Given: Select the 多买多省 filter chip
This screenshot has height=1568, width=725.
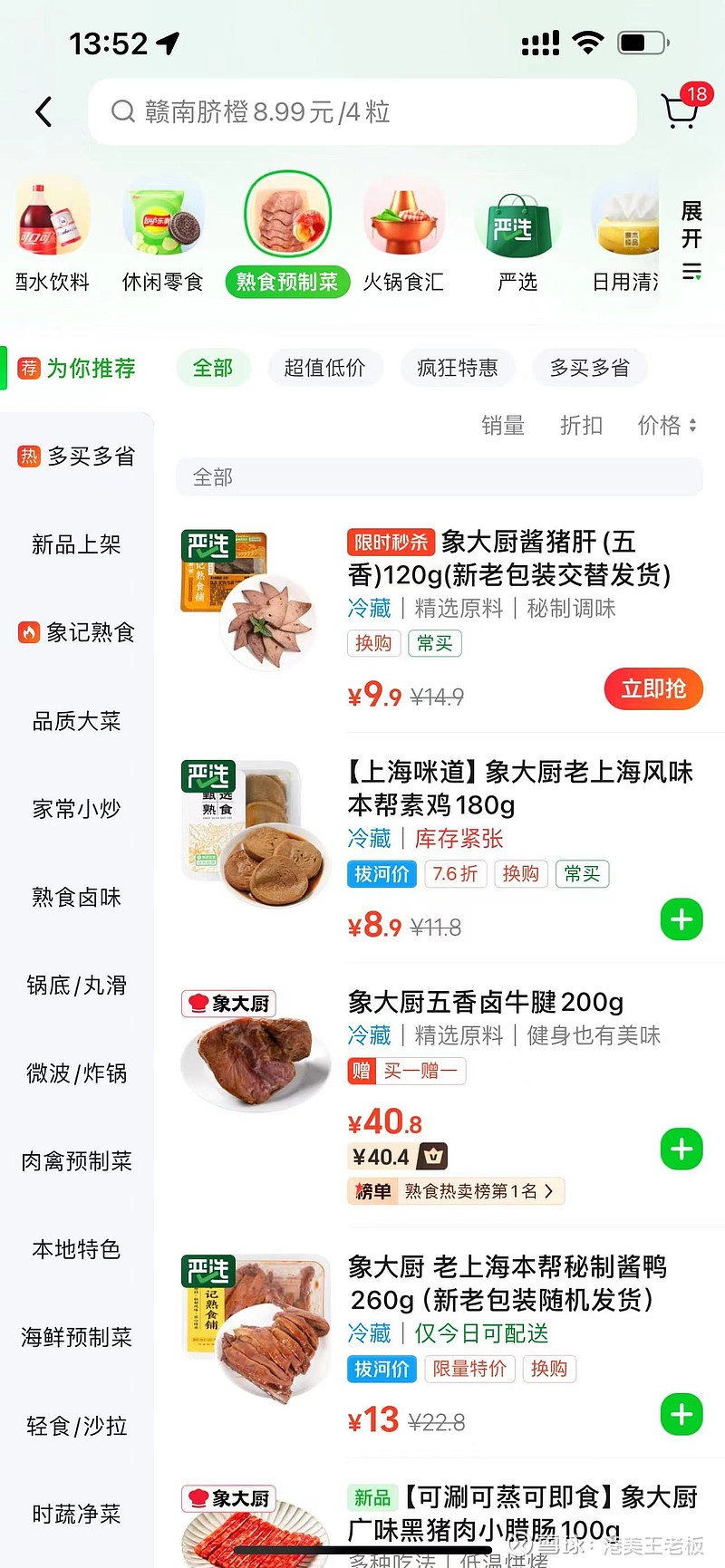Looking at the screenshot, I should 589,368.
